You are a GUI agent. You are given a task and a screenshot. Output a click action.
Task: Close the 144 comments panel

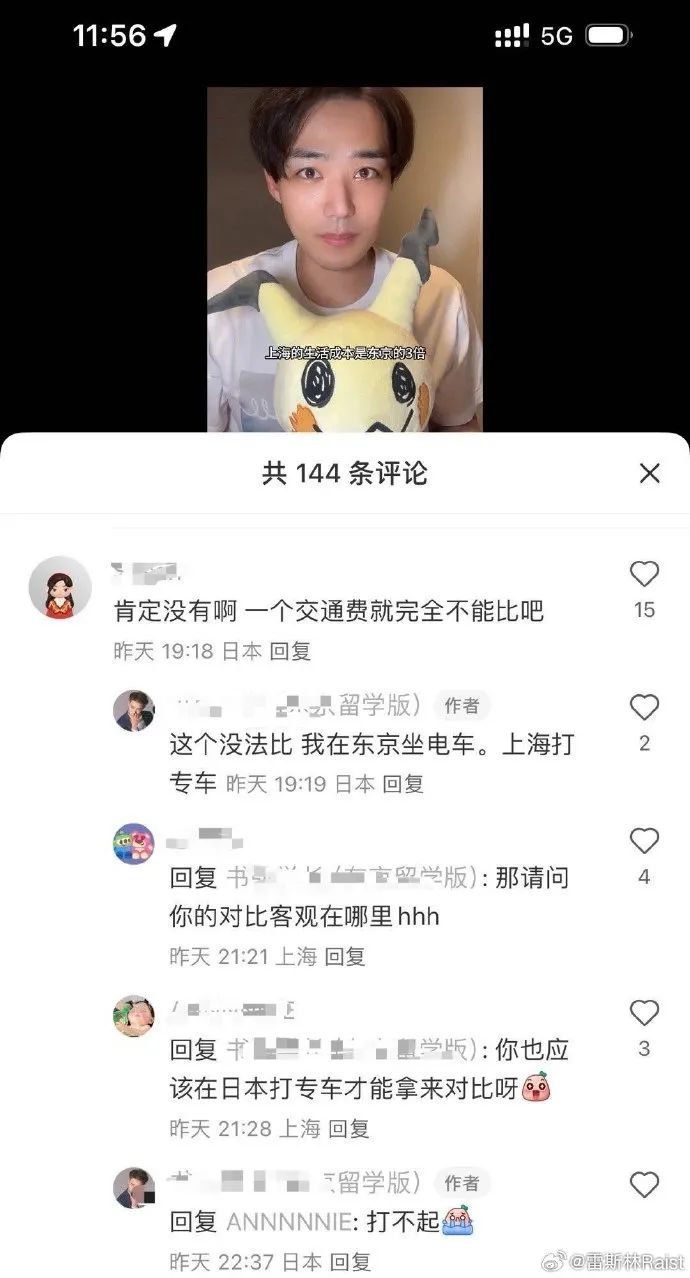pos(650,473)
